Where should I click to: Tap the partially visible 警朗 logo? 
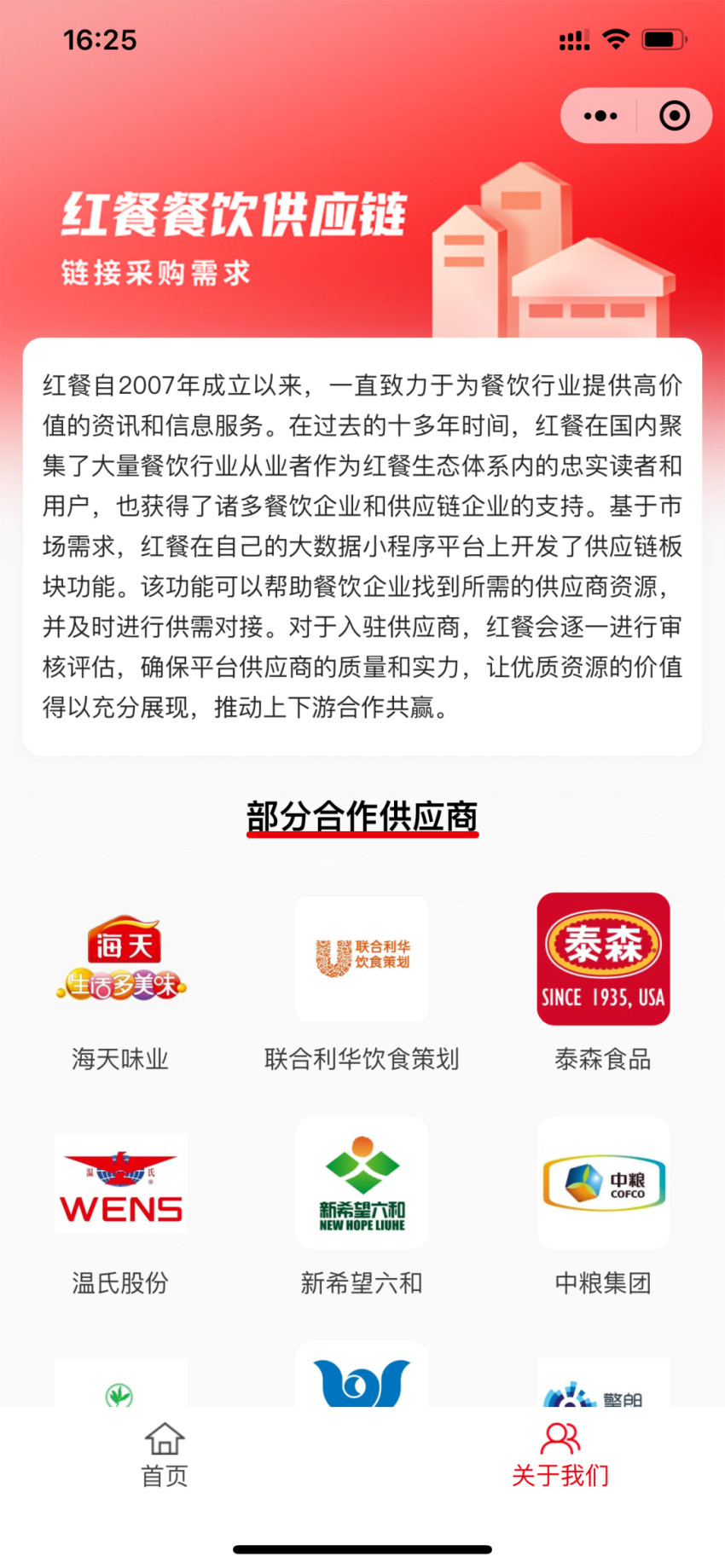603,1386
